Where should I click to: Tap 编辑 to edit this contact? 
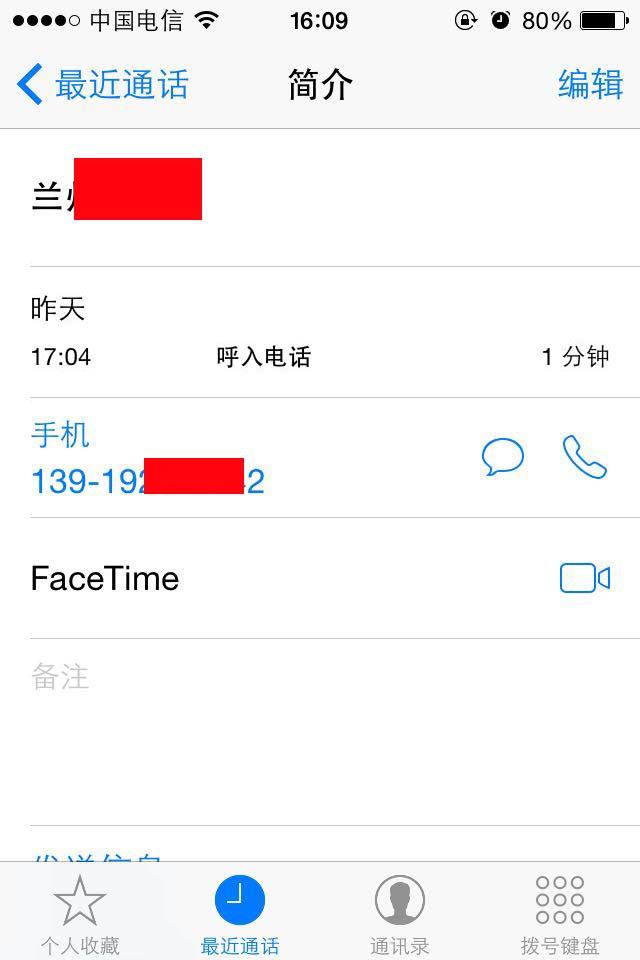click(590, 85)
